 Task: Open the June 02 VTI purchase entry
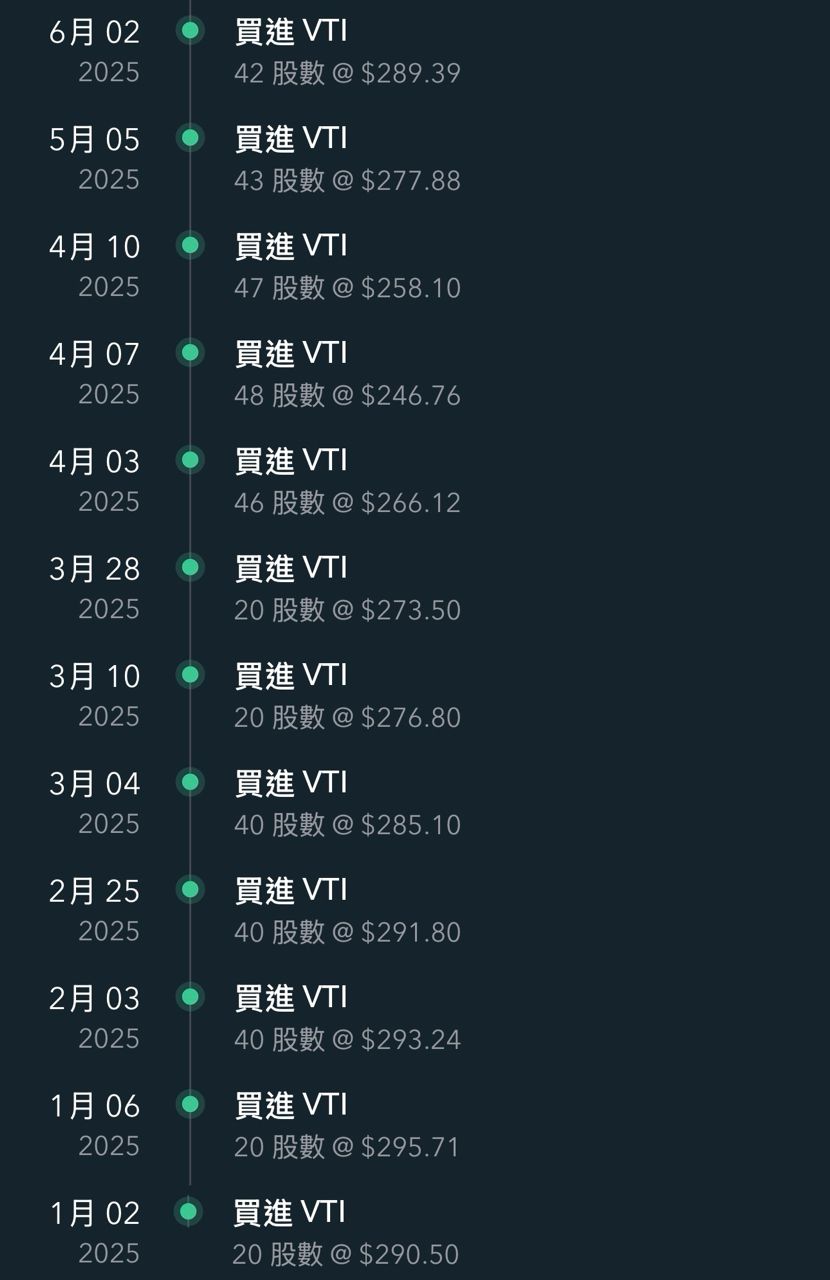point(346,51)
